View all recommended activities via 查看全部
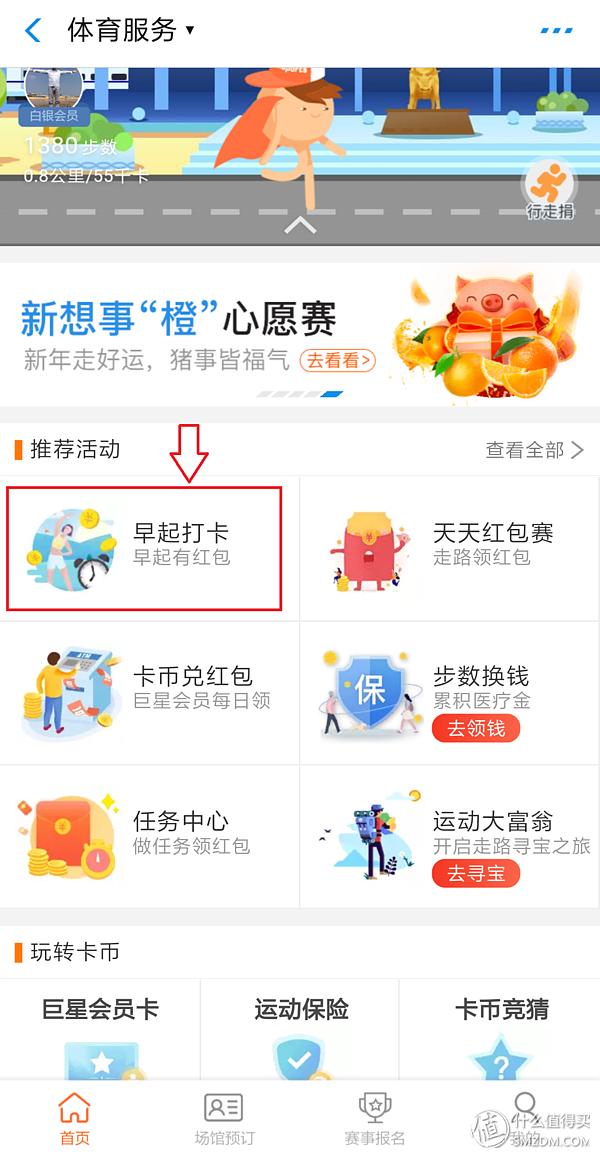The height and width of the screenshot is (1158, 600). click(x=534, y=450)
